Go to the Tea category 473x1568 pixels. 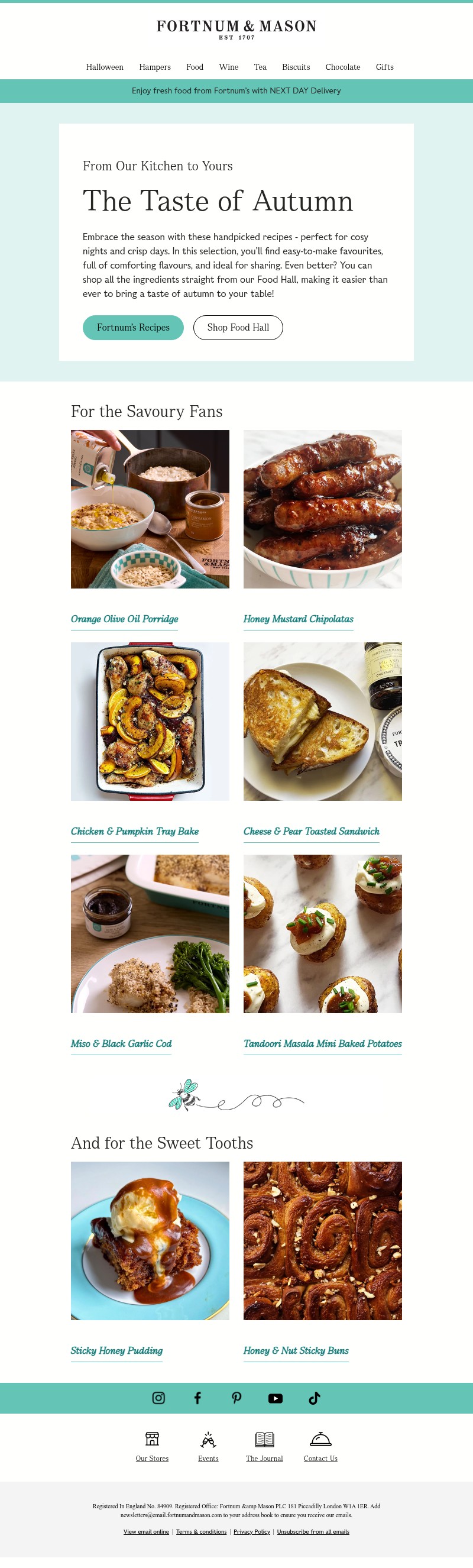point(260,67)
